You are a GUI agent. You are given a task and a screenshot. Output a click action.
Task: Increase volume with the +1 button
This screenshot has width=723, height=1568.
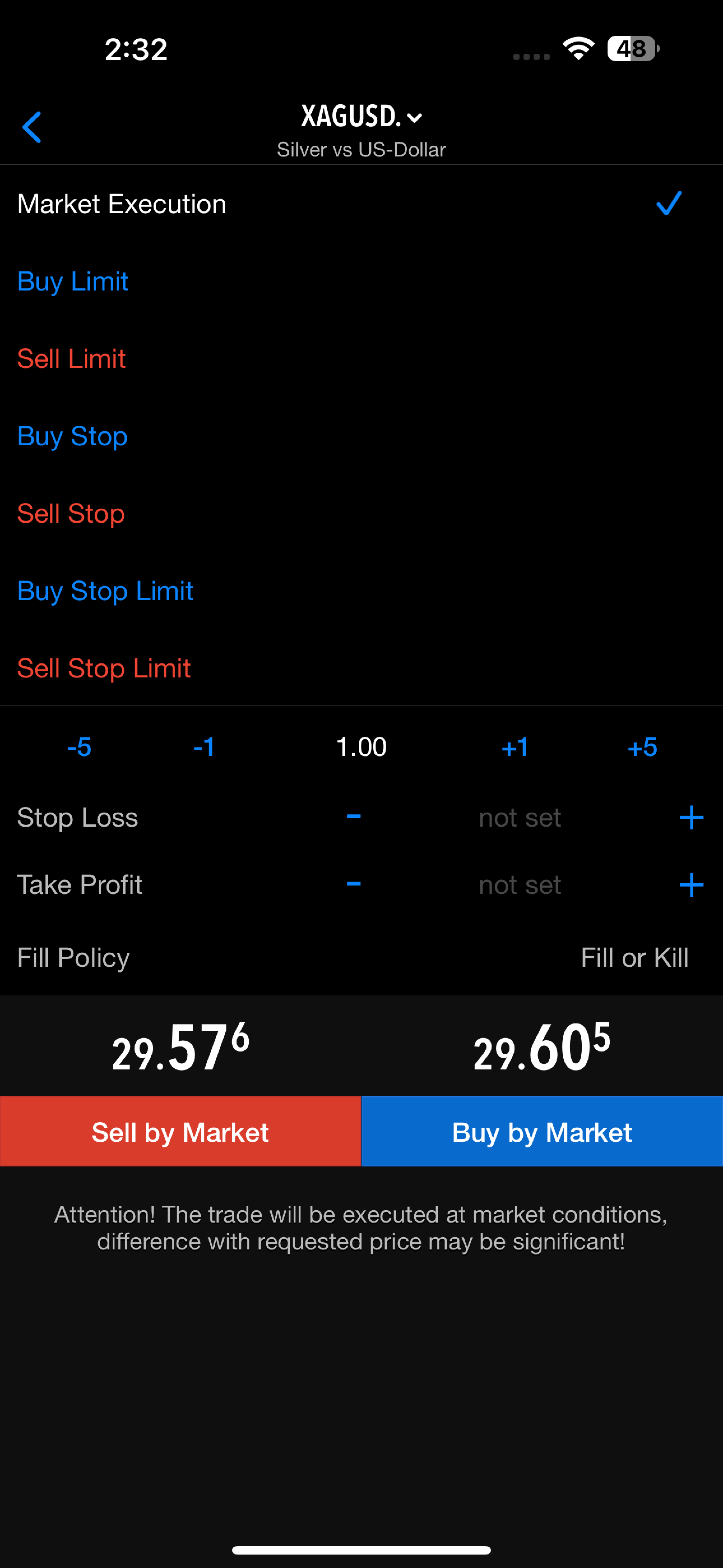[515, 747]
